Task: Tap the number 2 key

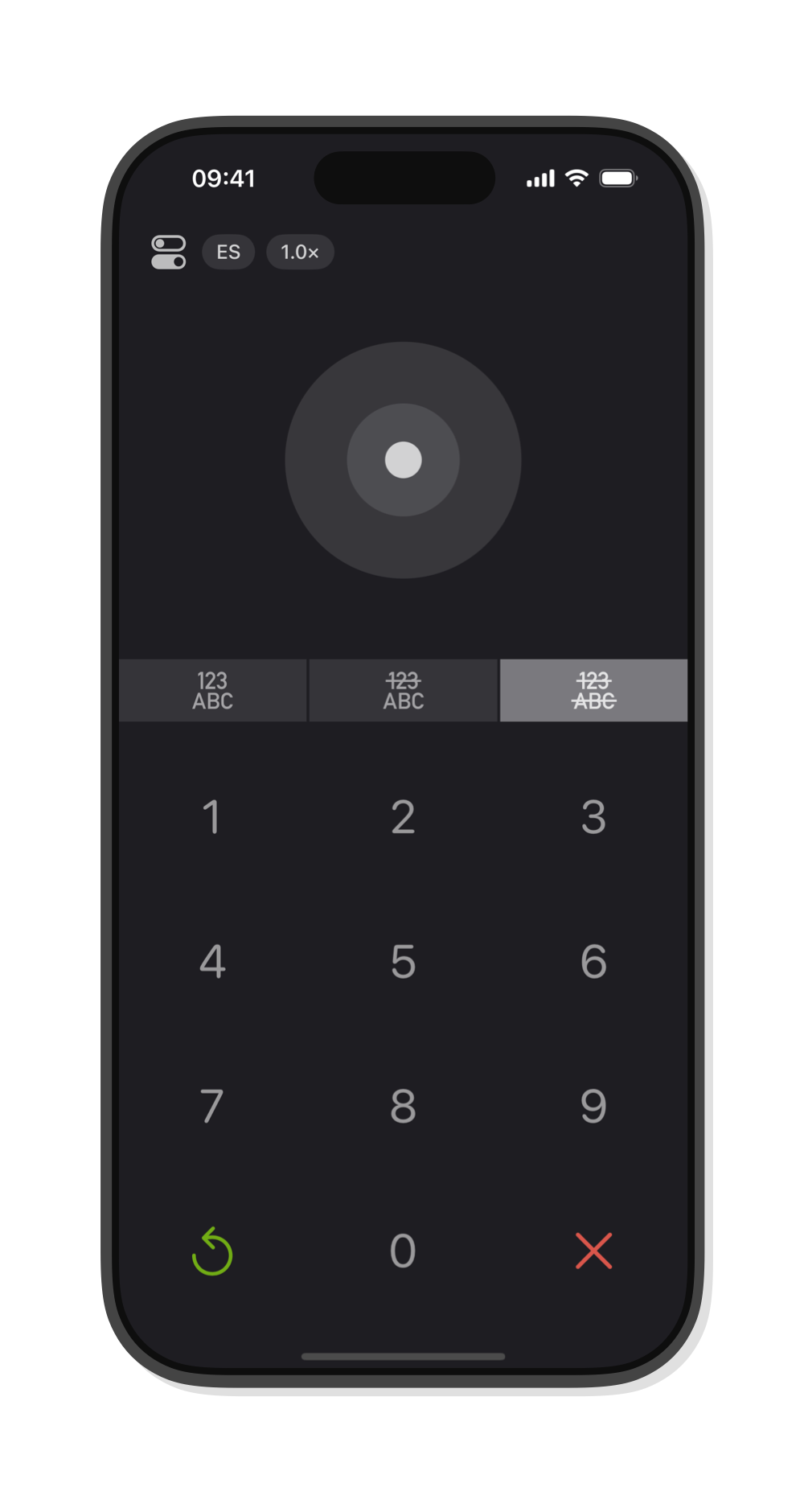Action: pos(404,817)
